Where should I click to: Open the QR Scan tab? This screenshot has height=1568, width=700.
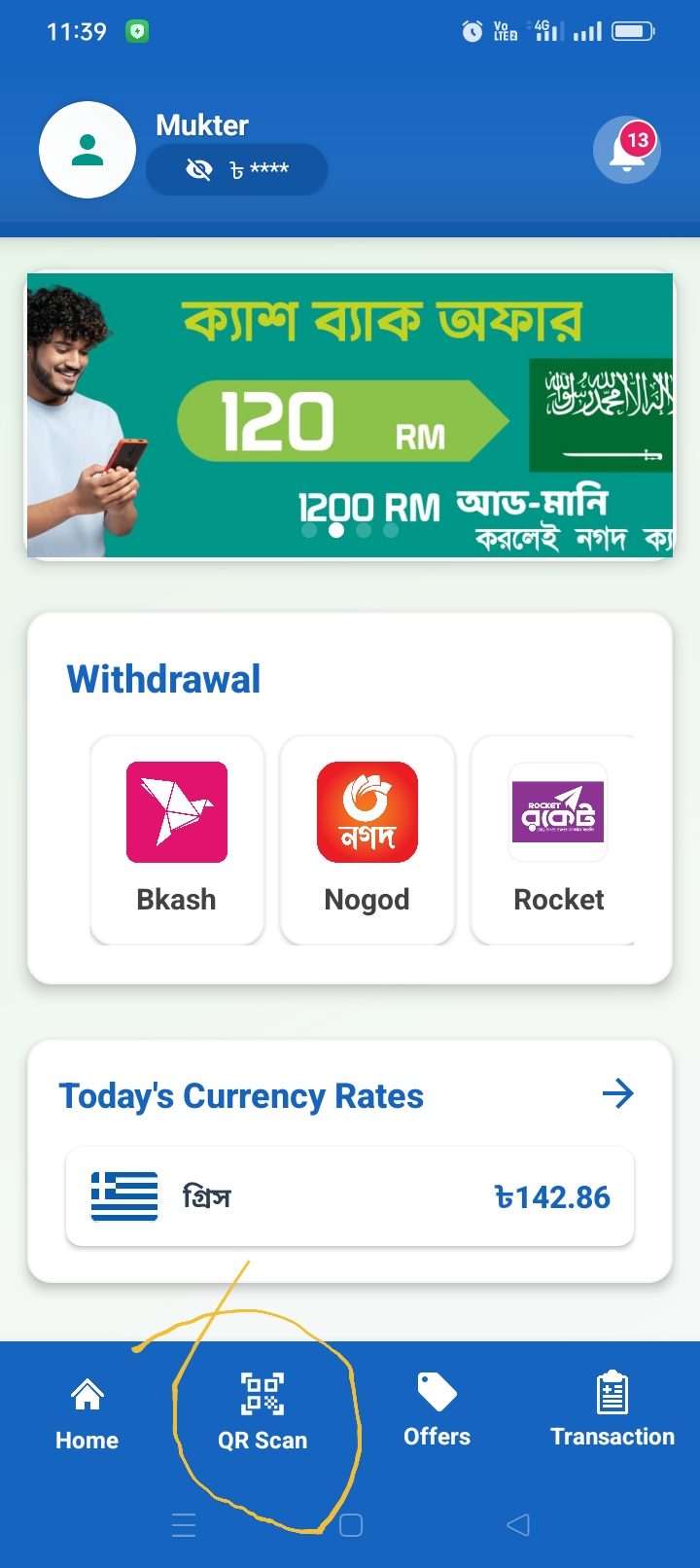tap(262, 1412)
